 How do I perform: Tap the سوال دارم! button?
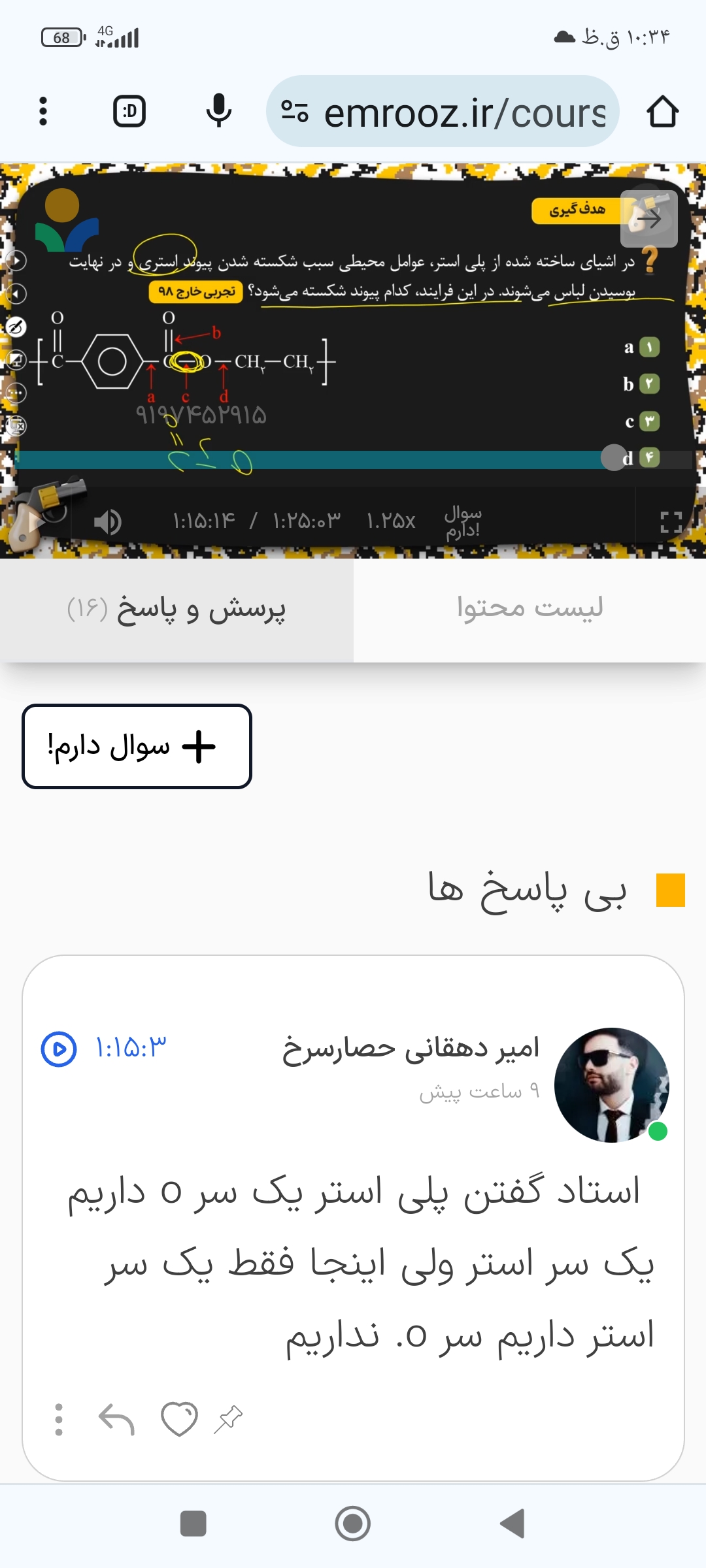[x=137, y=746]
